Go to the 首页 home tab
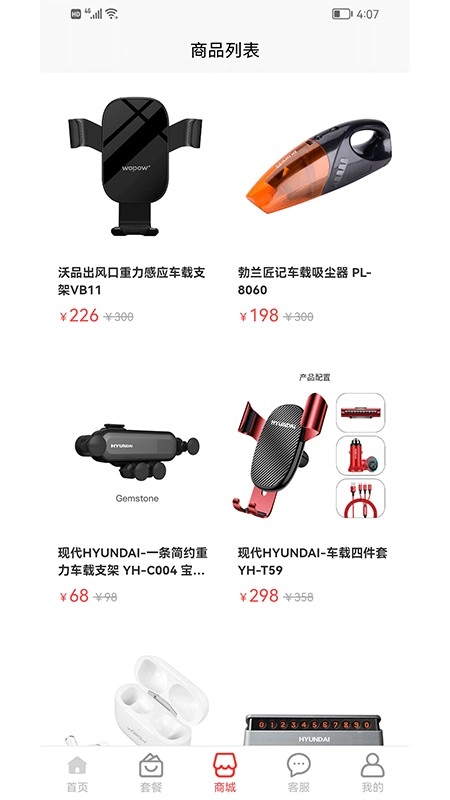 (78, 773)
